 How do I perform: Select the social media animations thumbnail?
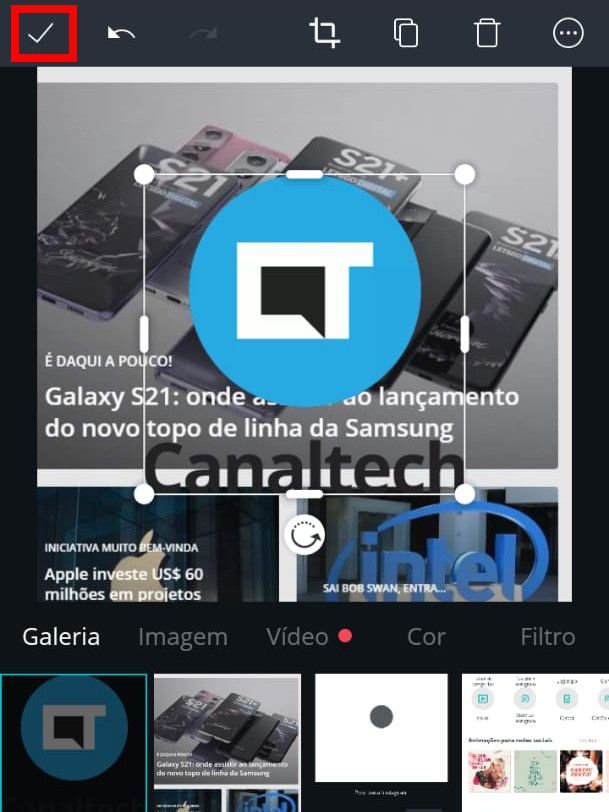(x=535, y=742)
